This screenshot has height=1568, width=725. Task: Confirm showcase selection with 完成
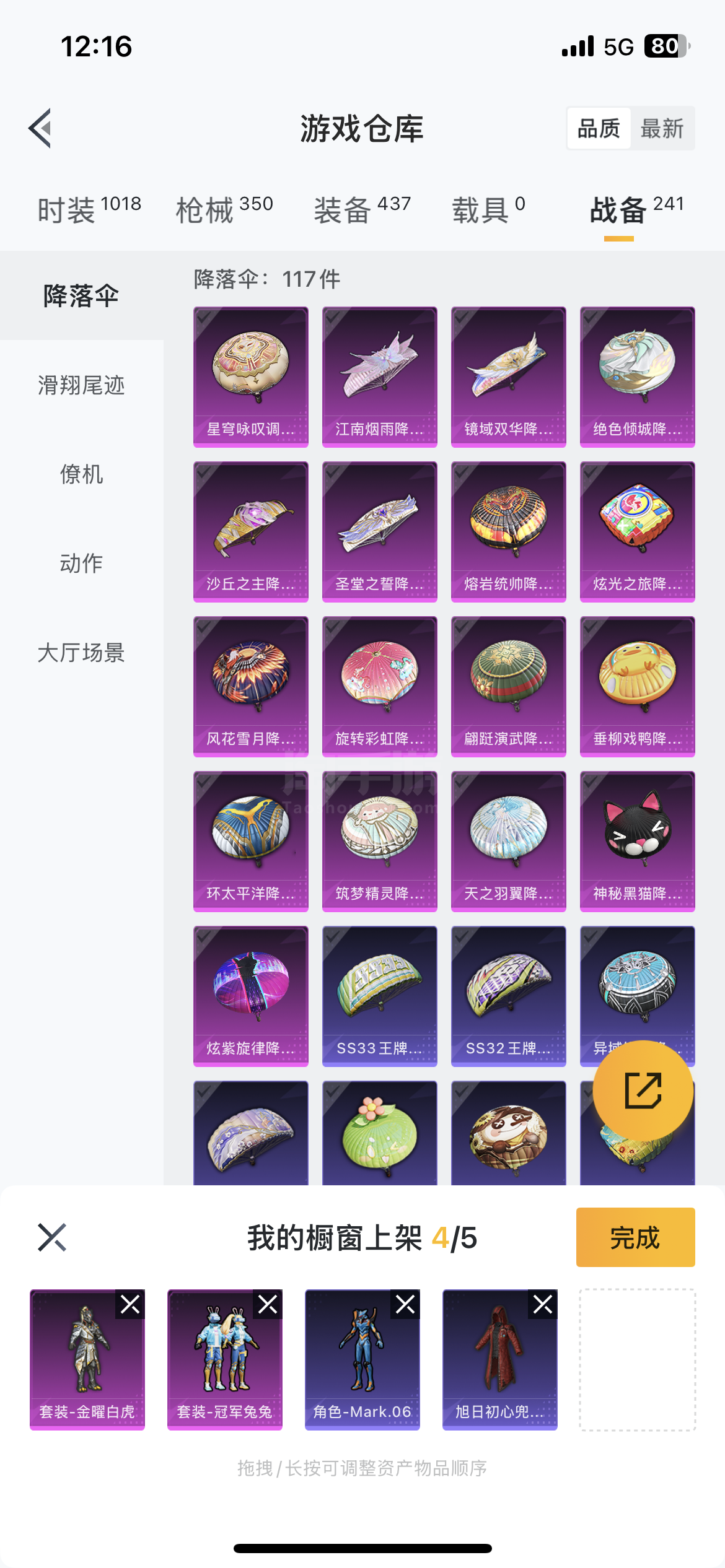(635, 1237)
